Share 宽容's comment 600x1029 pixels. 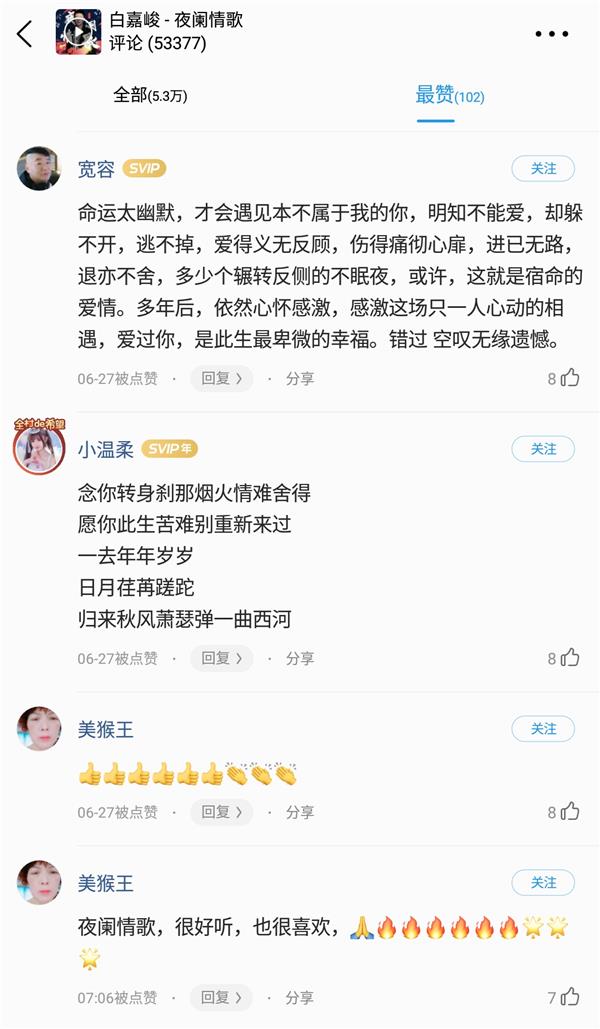coord(300,378)
